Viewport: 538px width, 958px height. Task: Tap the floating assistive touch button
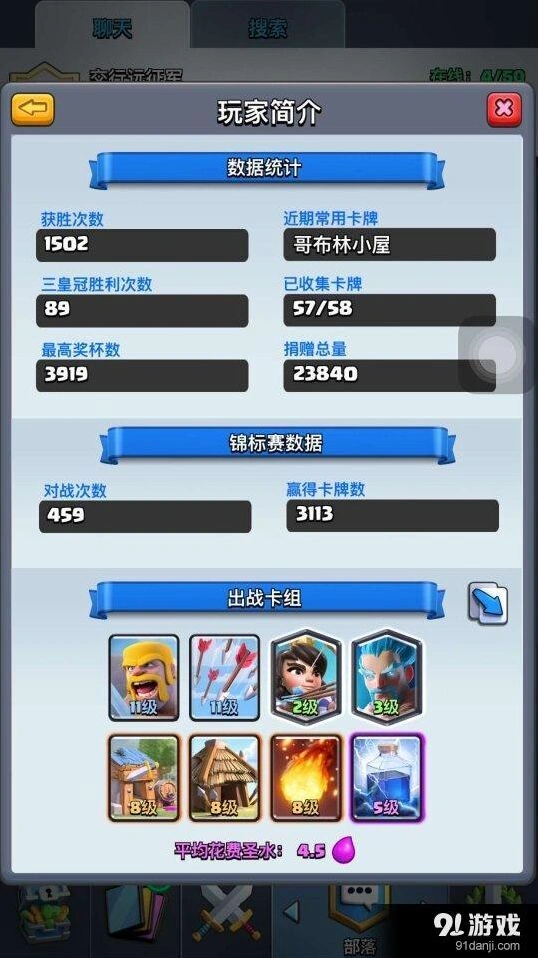[497, 354]
